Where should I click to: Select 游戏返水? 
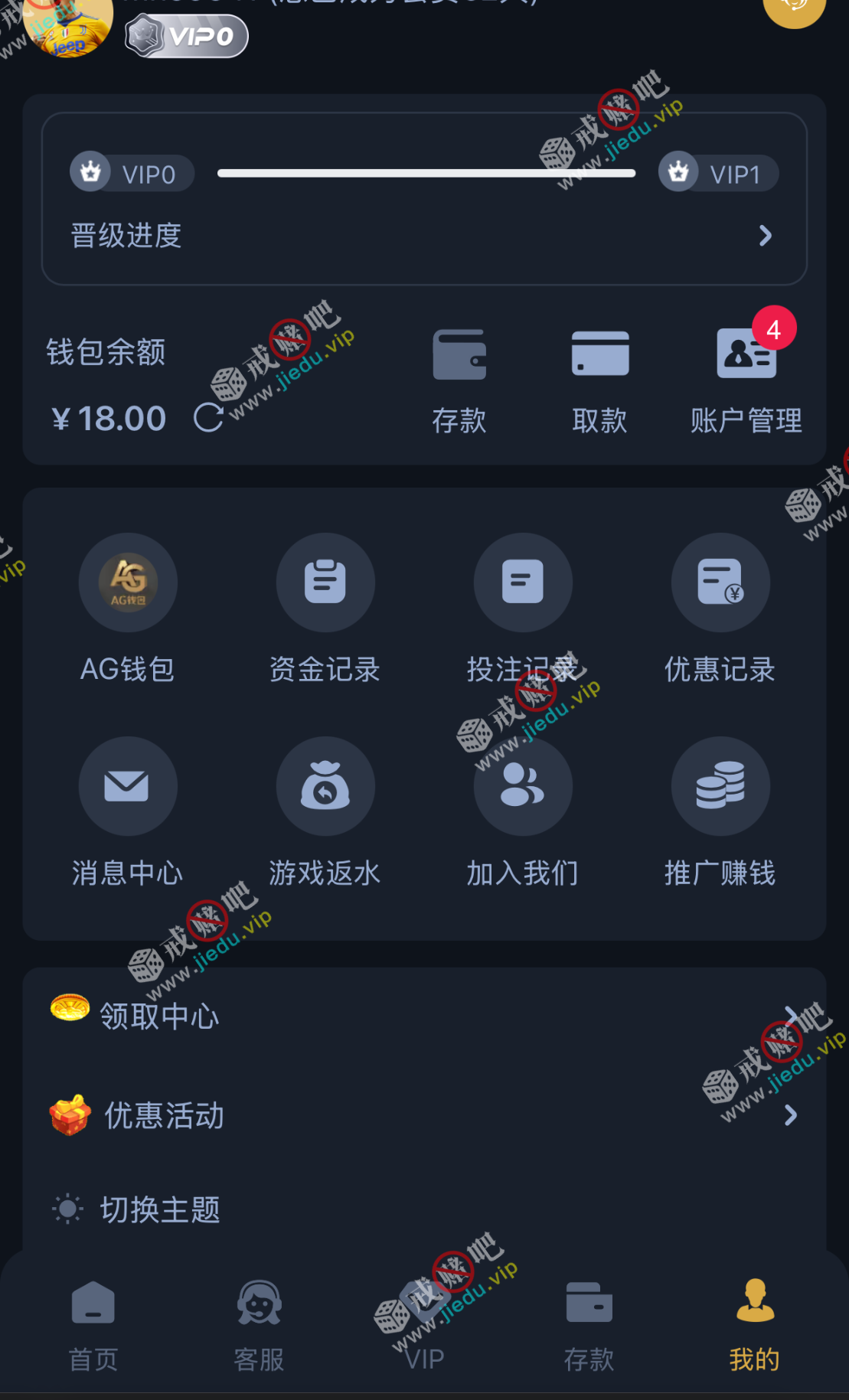[x=325, y=808]
